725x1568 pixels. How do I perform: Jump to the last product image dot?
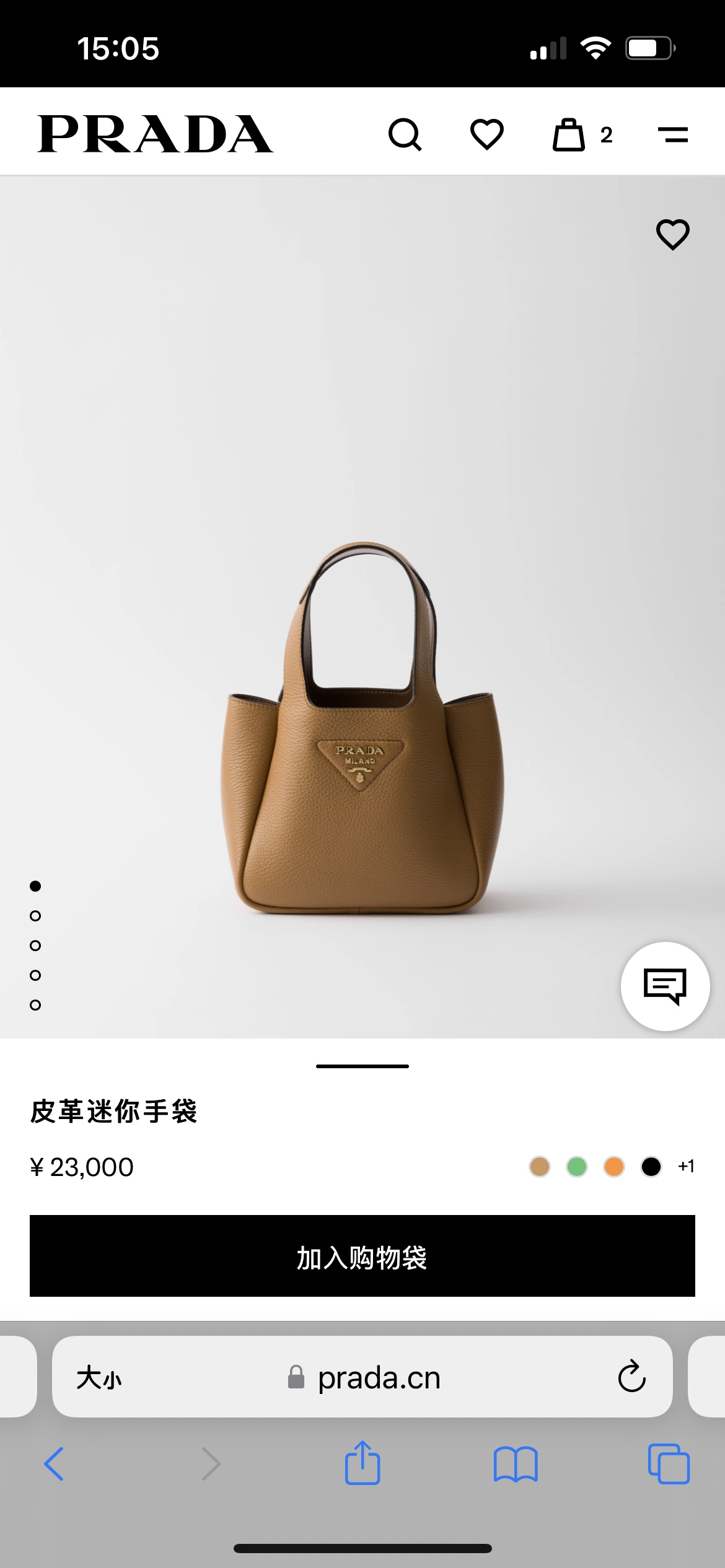[x=35, y=1005]
